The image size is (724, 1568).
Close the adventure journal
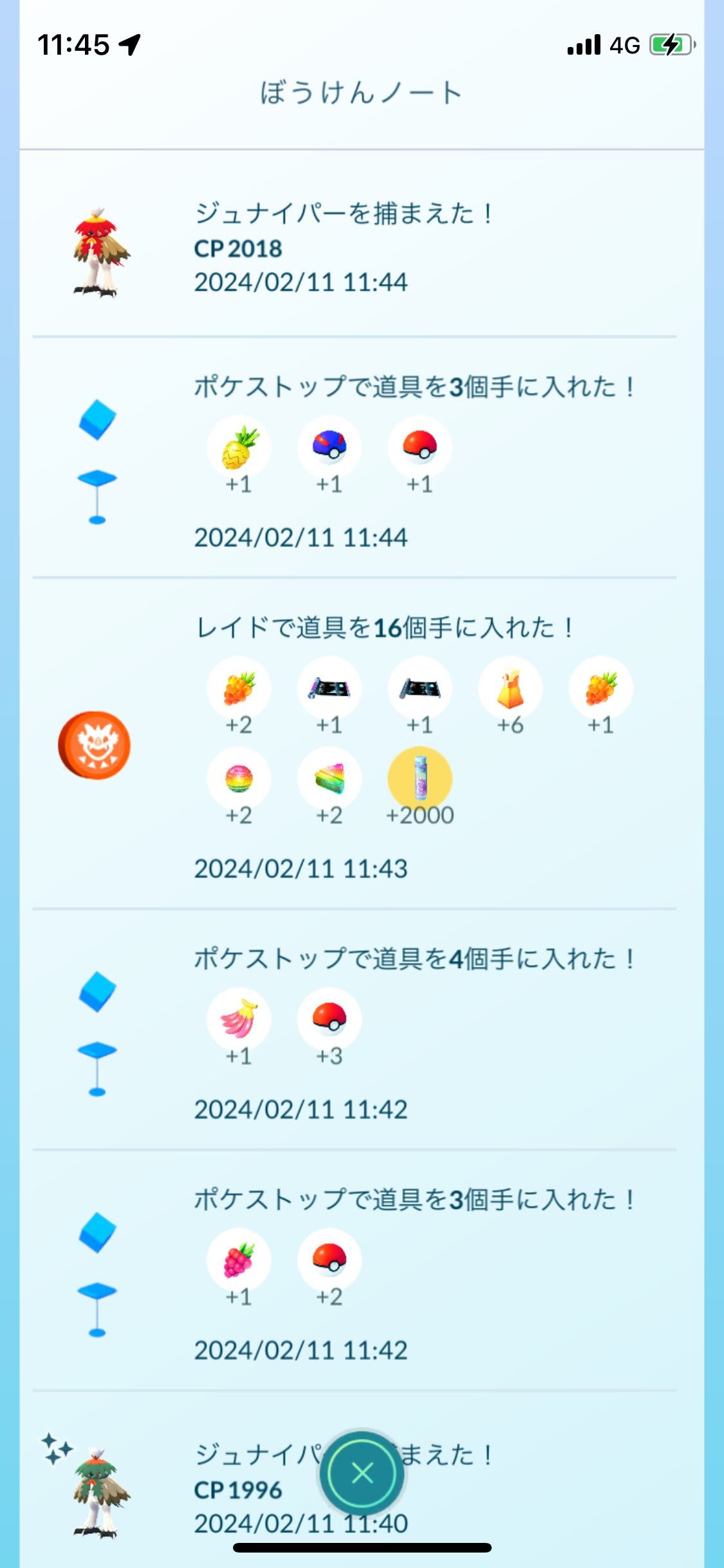coord(362,1473)
